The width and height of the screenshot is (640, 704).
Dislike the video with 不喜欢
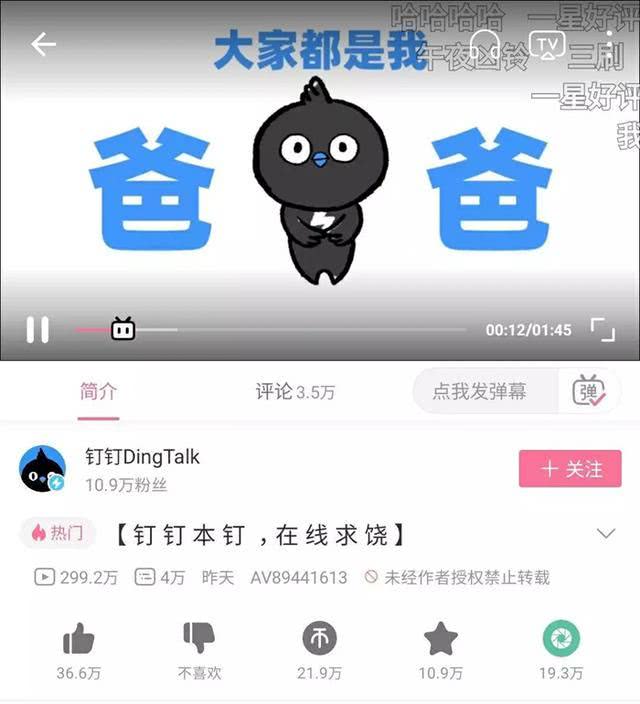(198, 638)
